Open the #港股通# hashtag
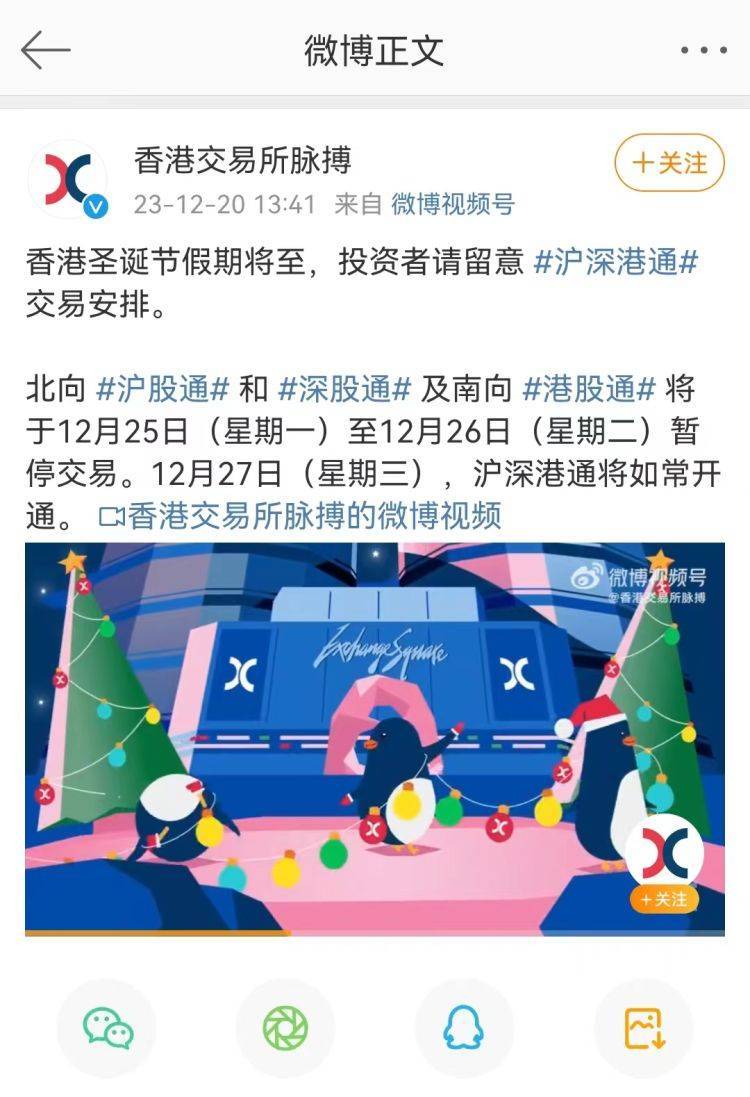Viewport: 750px width, 1097px height. pyautogui.click(x=590, y=390)
